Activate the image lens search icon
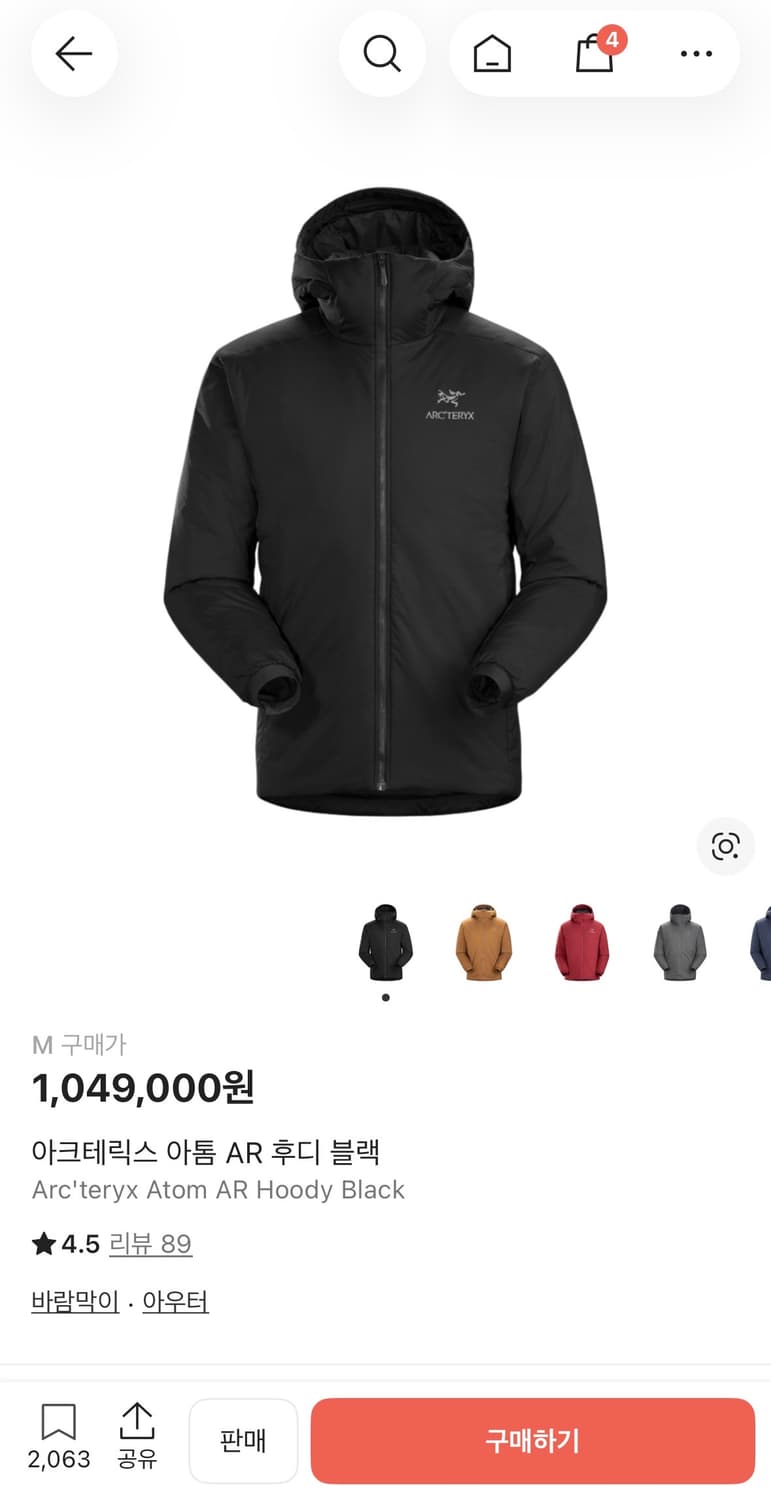771x1500 pixels. coord(725,846)
